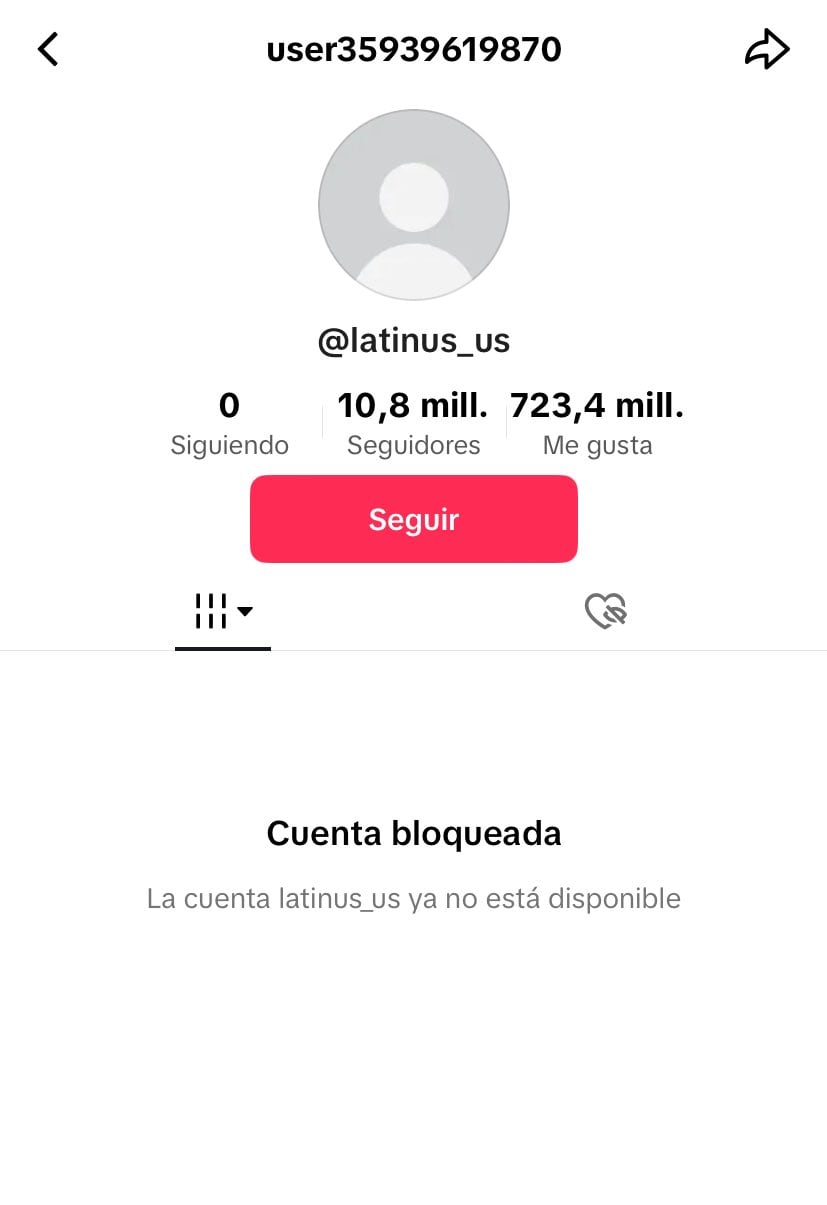Viewport: 827px width, 1205px height.
Task: View posts by clicking the grid tab icon
Action: 210,607
